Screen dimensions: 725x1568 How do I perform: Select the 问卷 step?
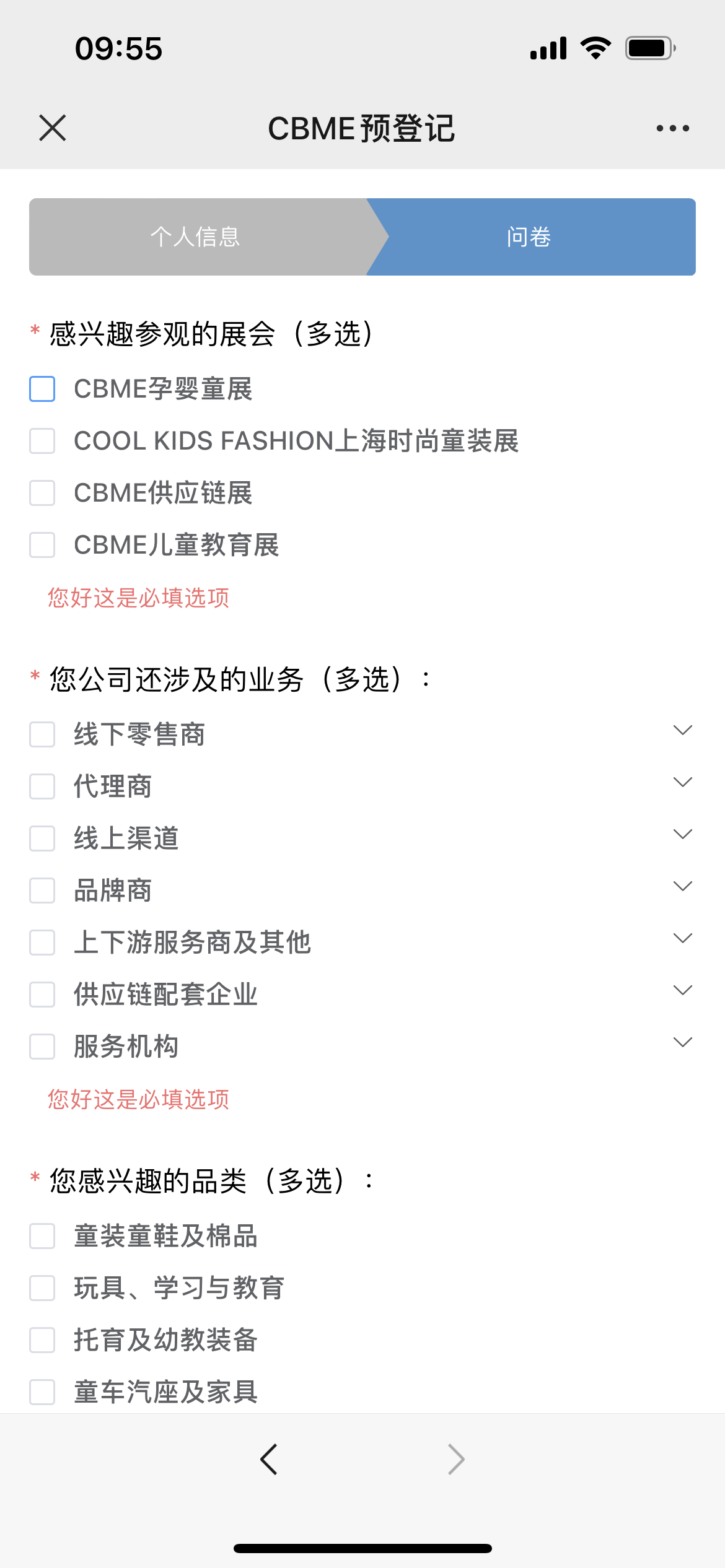point(531,237)
